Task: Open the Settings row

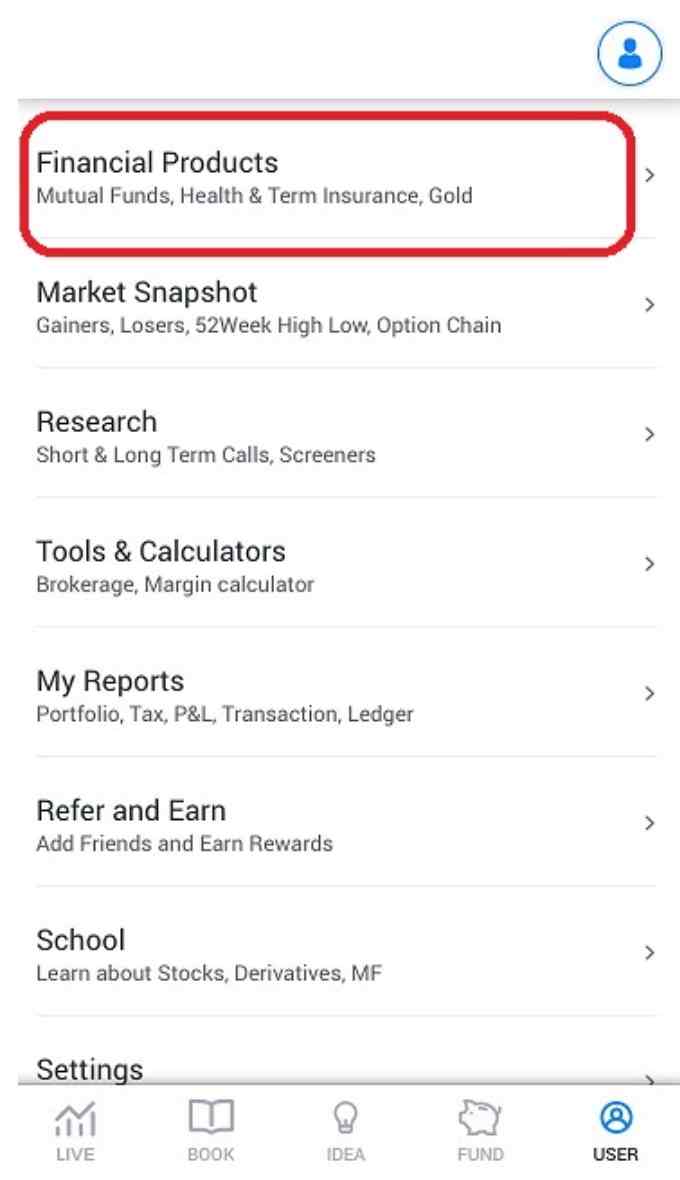Action: (340, 1070)
